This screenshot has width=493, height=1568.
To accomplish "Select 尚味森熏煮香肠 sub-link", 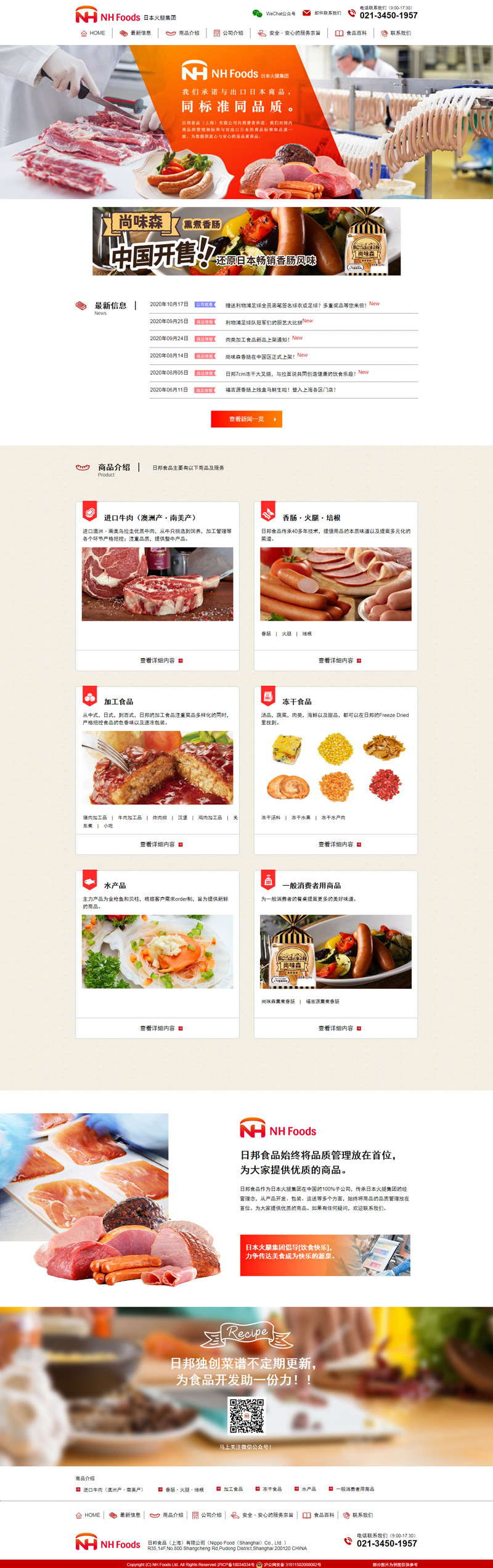I will coord(278,1002).
